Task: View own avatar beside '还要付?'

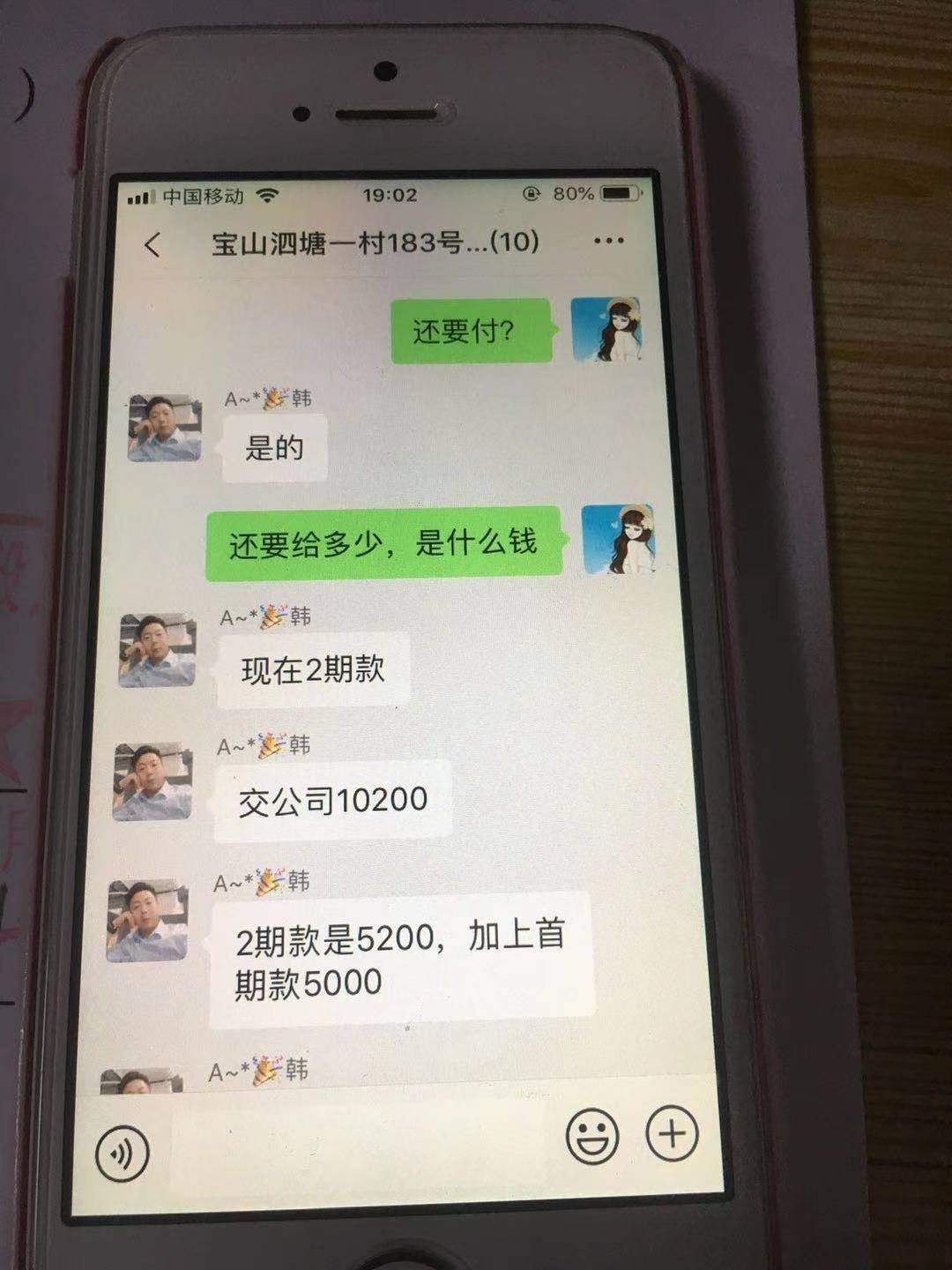Action: pos(606,329)
